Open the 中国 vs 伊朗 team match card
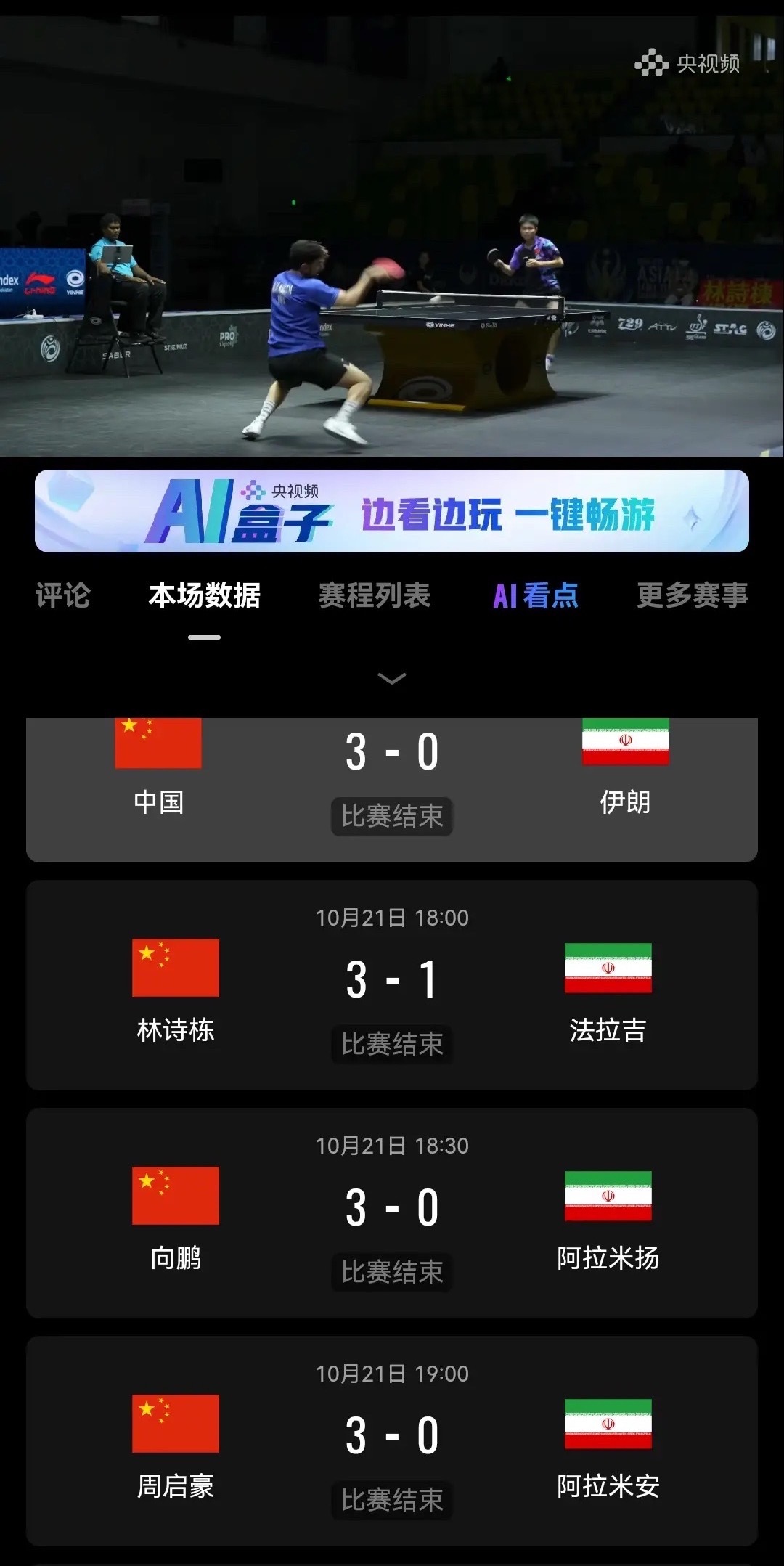Screen dimensions: 784x1566 (392, 790)
